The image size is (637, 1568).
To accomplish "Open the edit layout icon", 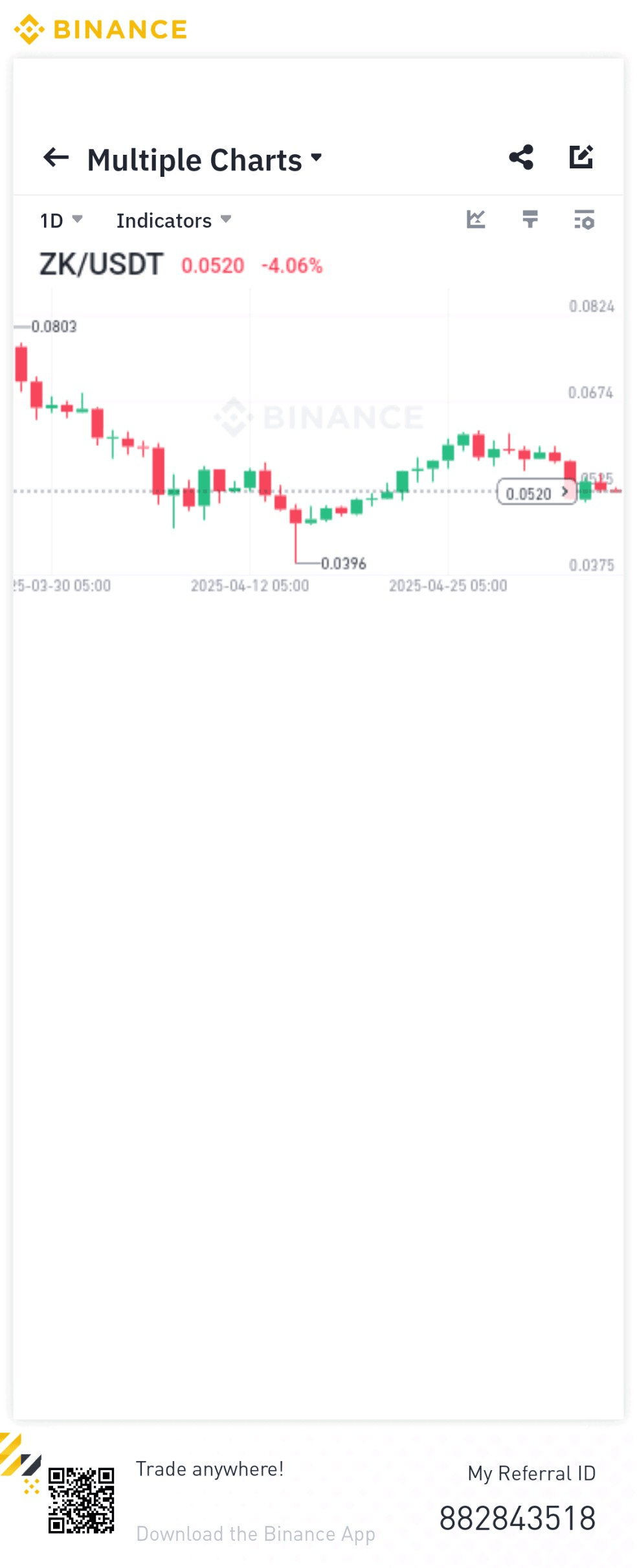I will (581, 157).
